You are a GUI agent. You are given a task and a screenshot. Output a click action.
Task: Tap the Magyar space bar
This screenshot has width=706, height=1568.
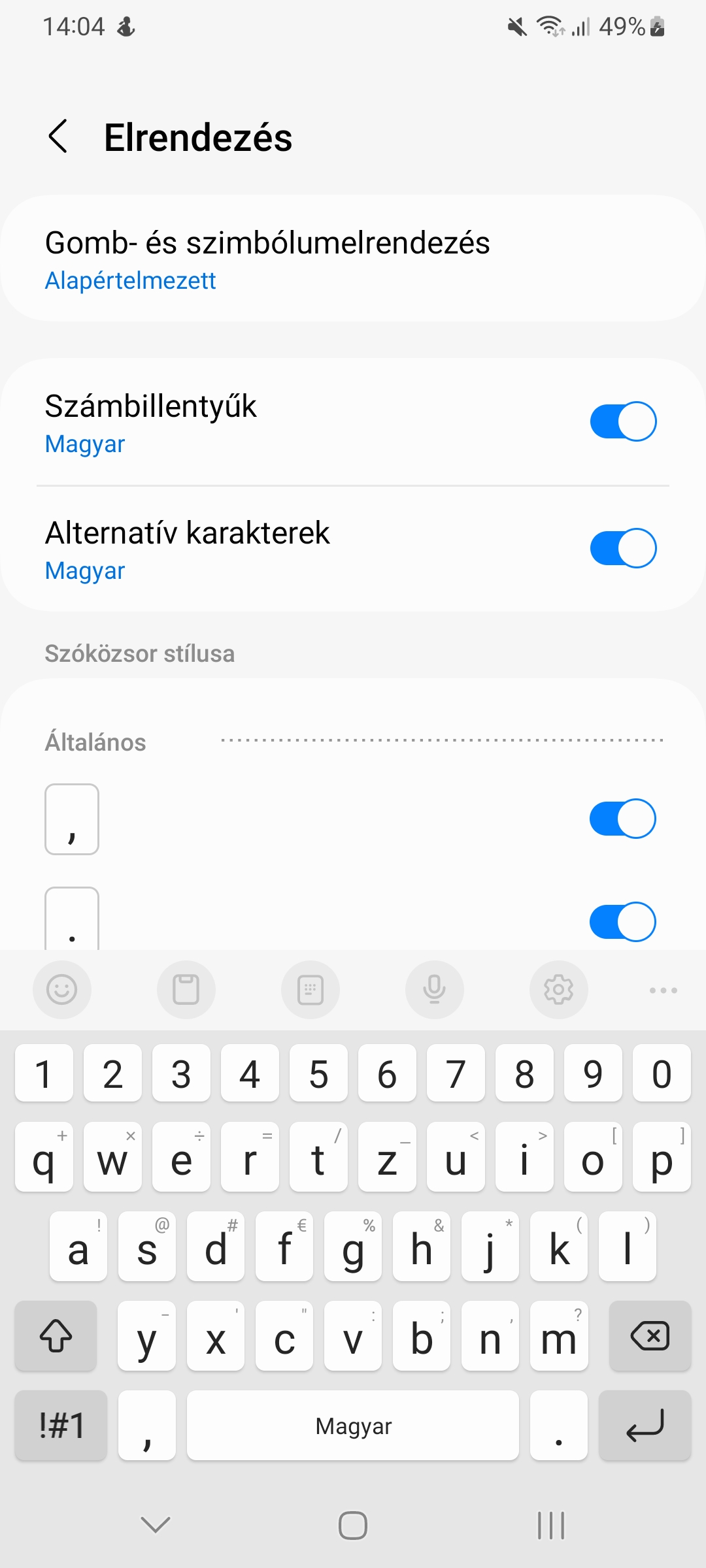[353, 1425]
